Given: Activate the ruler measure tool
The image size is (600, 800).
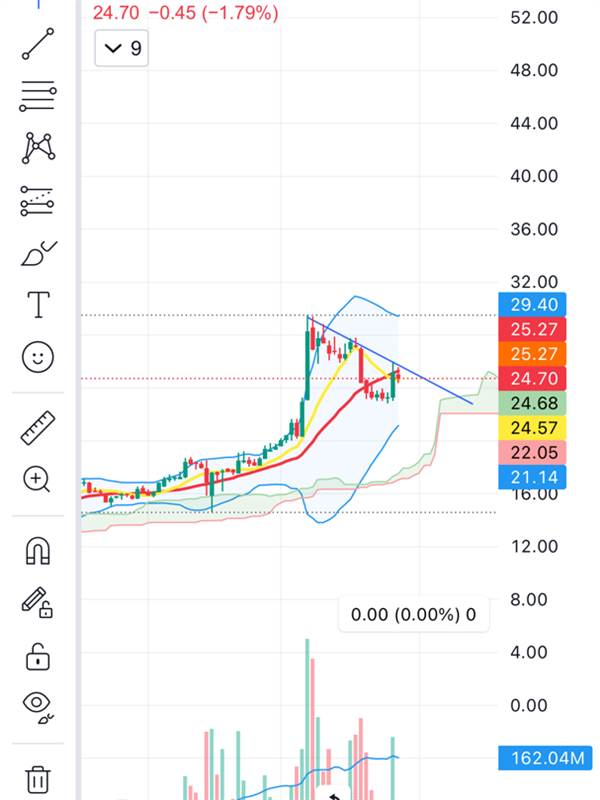Looking at the screenshot, I should coord(38,428).
